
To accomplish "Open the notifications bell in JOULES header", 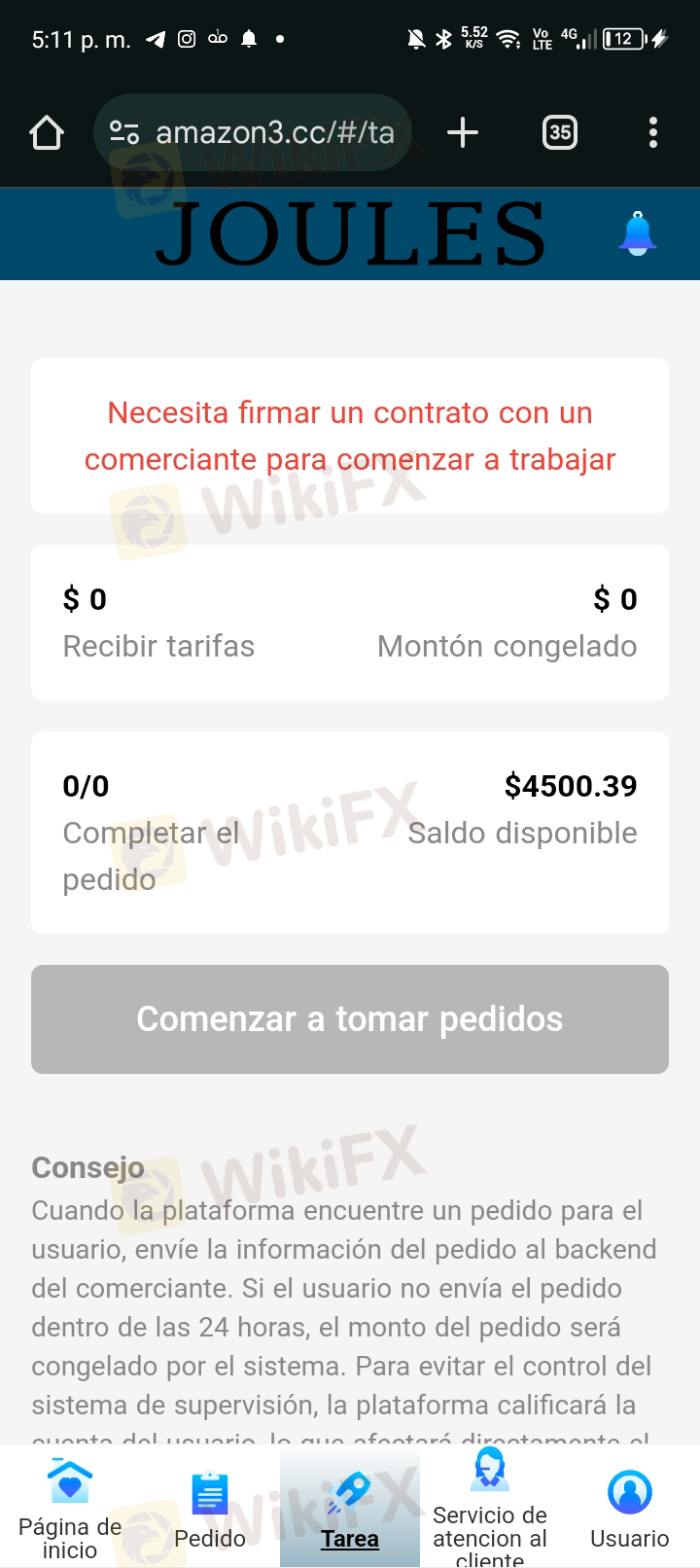I will click(x=638, y=233).
